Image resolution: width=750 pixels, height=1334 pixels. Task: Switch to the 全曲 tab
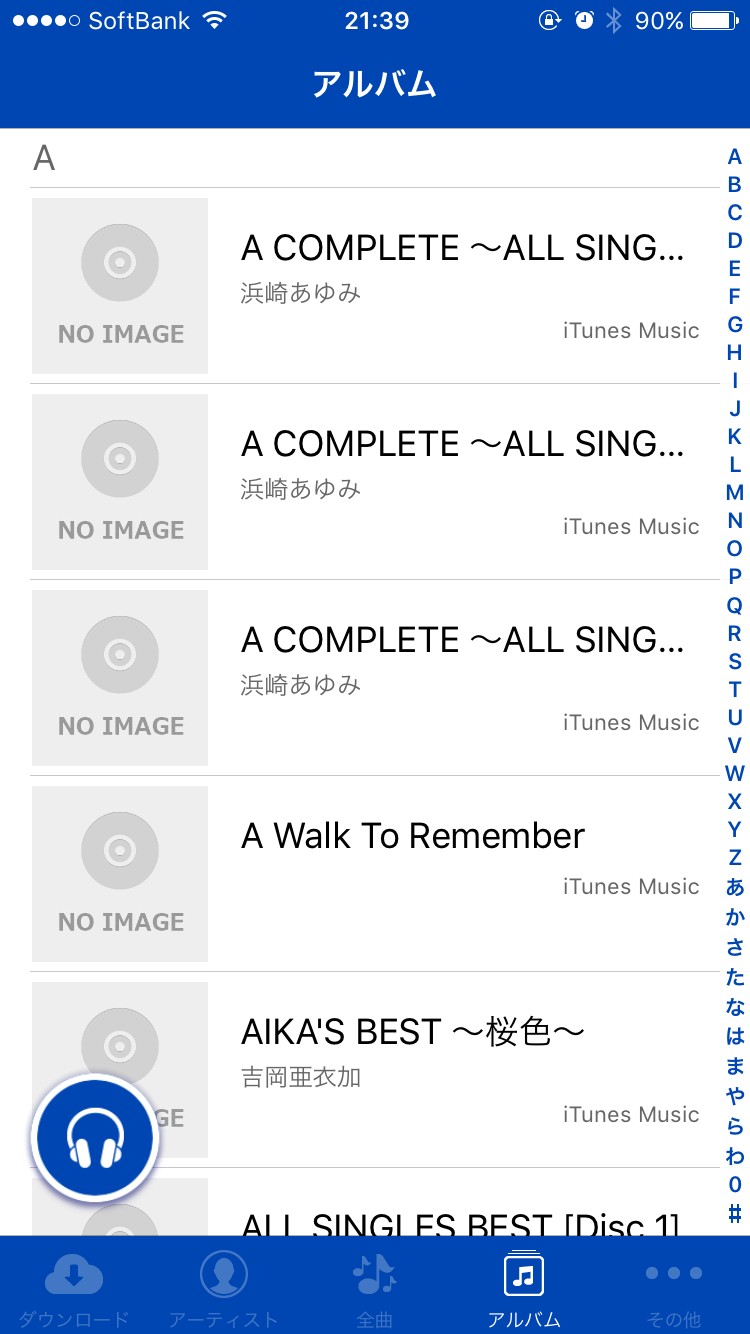tap(375, 1287)
